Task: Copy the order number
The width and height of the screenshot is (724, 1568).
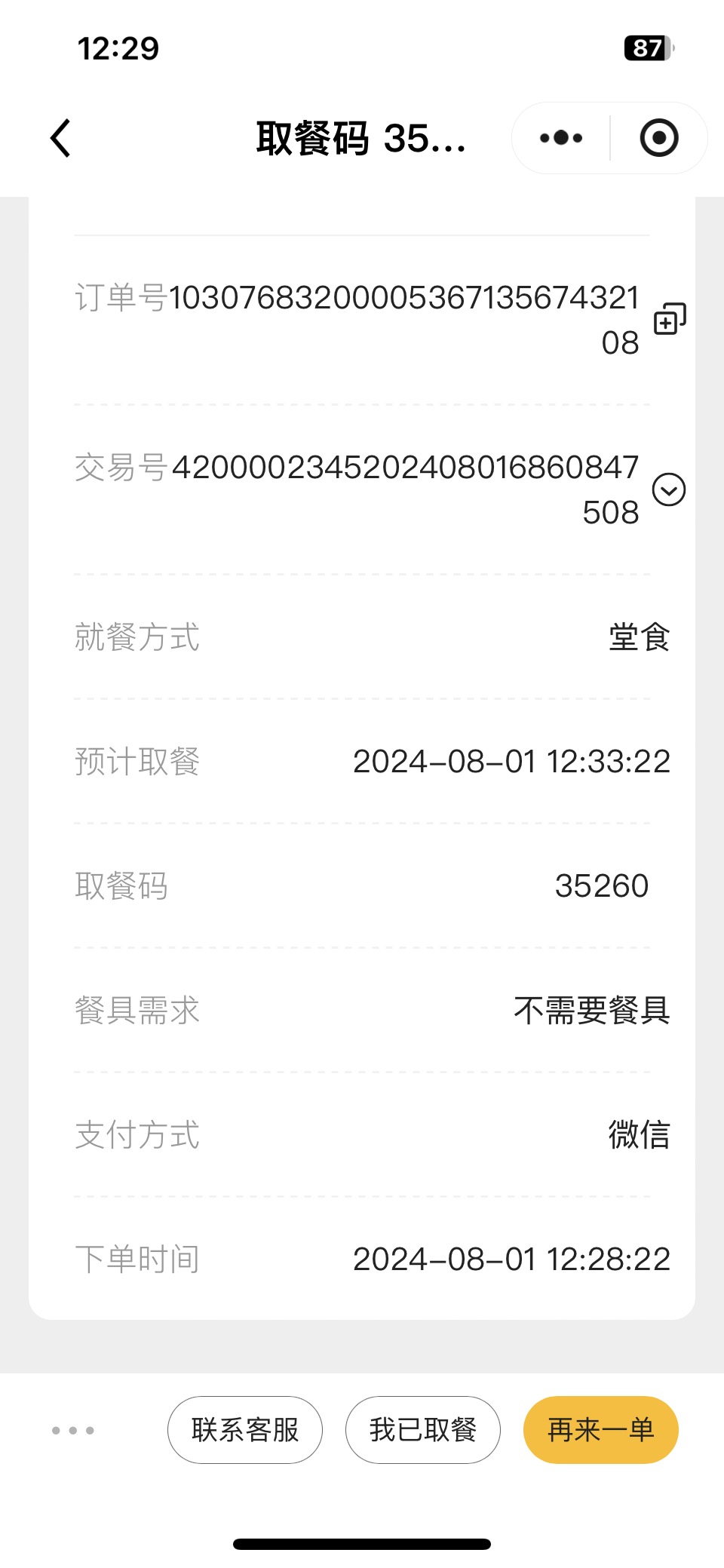Action: click(670, 318)
